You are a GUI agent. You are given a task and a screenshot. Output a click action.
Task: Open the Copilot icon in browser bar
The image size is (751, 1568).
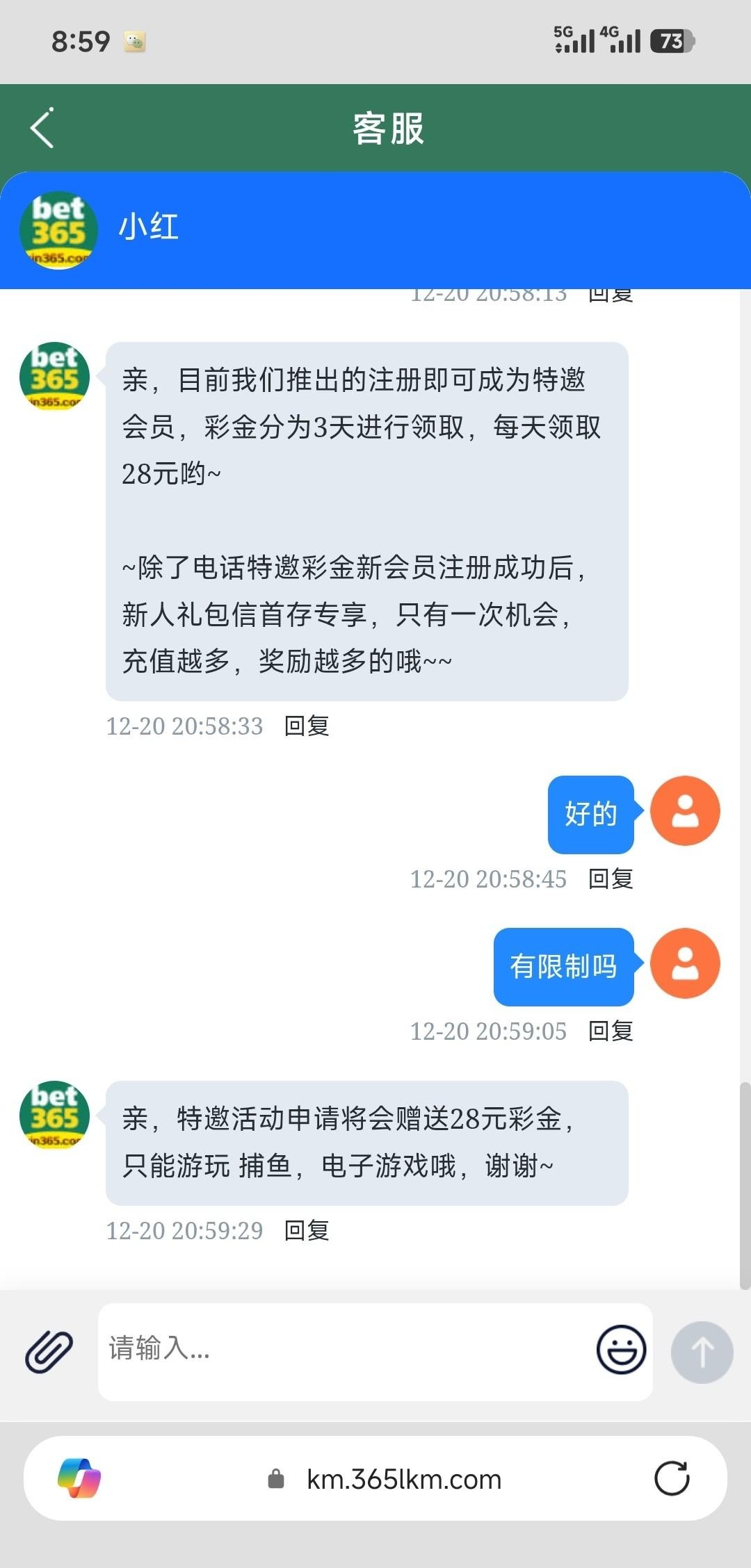pyautogui.click(x=79, y=1479)
